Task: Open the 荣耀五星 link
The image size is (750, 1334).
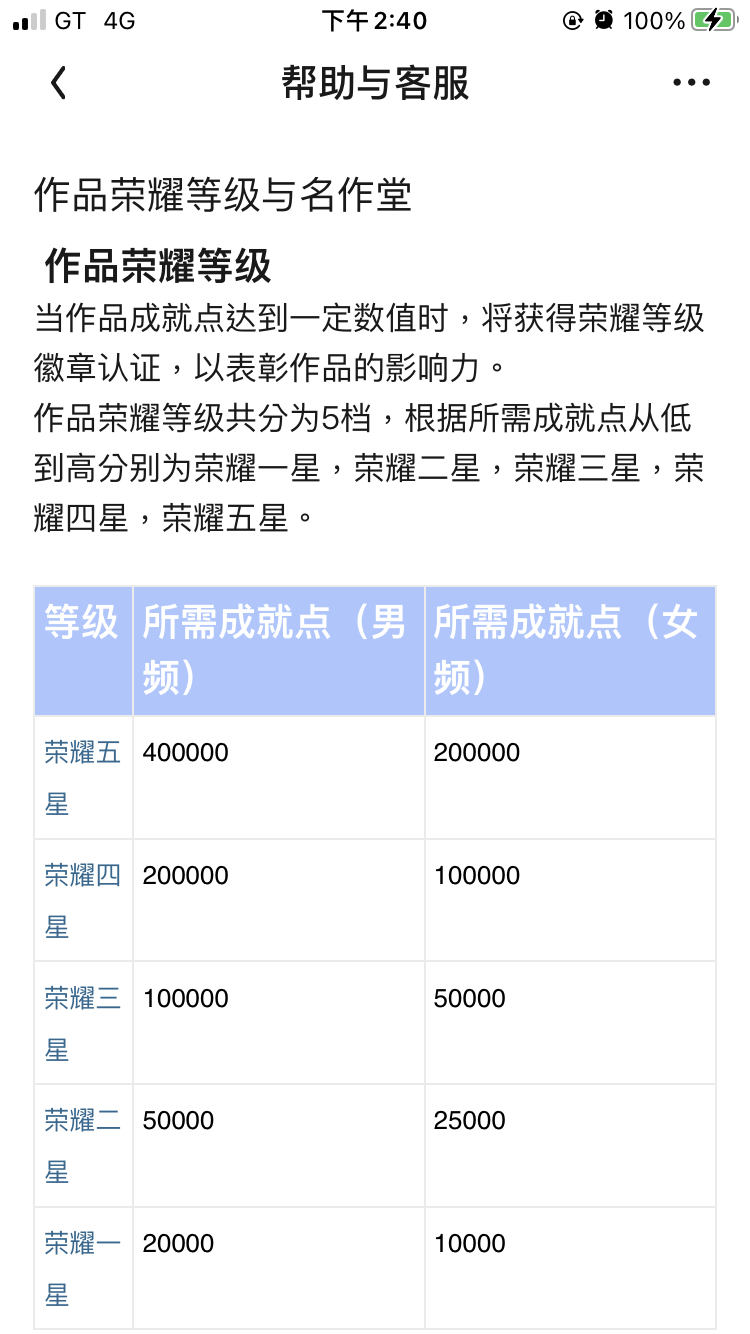Action: point(82,778)
